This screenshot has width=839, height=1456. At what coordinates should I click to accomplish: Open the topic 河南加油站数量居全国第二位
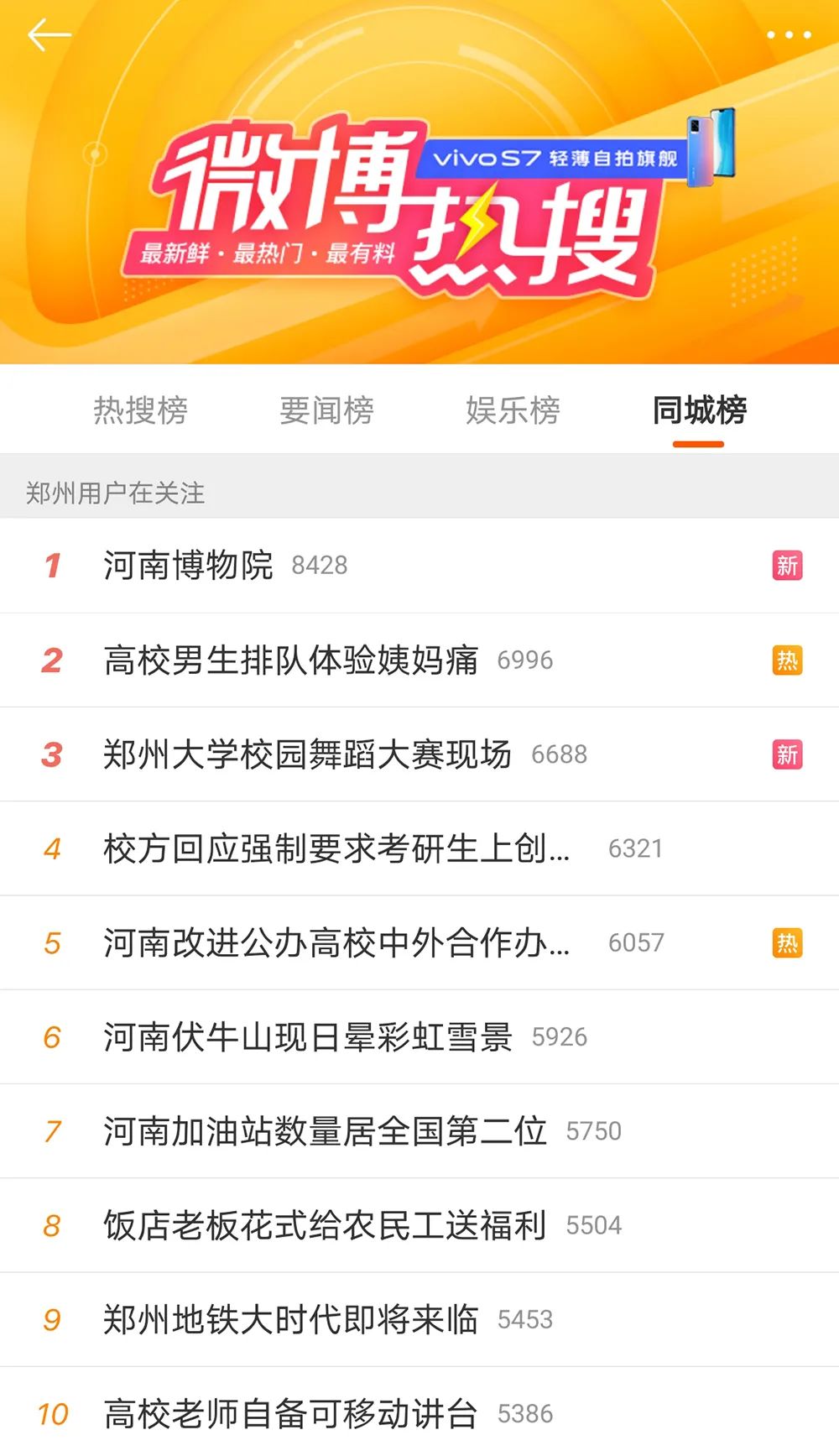(325, 1131)
